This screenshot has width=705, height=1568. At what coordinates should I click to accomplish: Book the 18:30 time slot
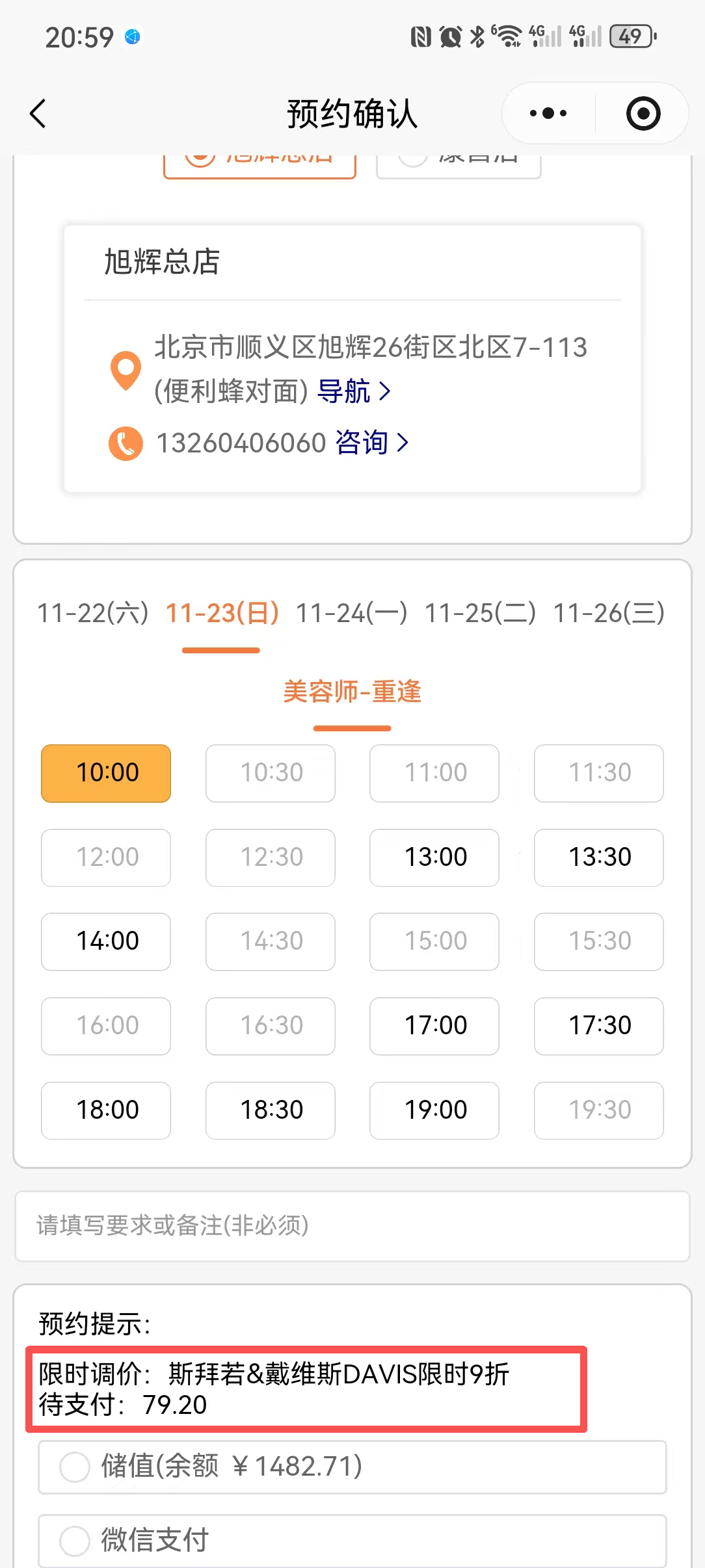tap(271, 1110)
